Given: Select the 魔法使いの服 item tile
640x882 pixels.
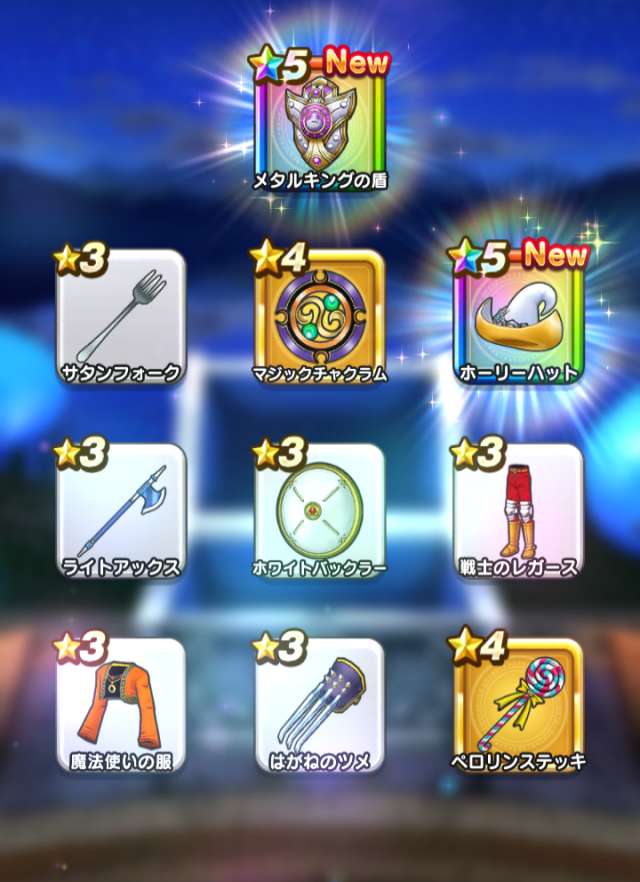Looking at the screenshot, I should (x=121, y=706).
